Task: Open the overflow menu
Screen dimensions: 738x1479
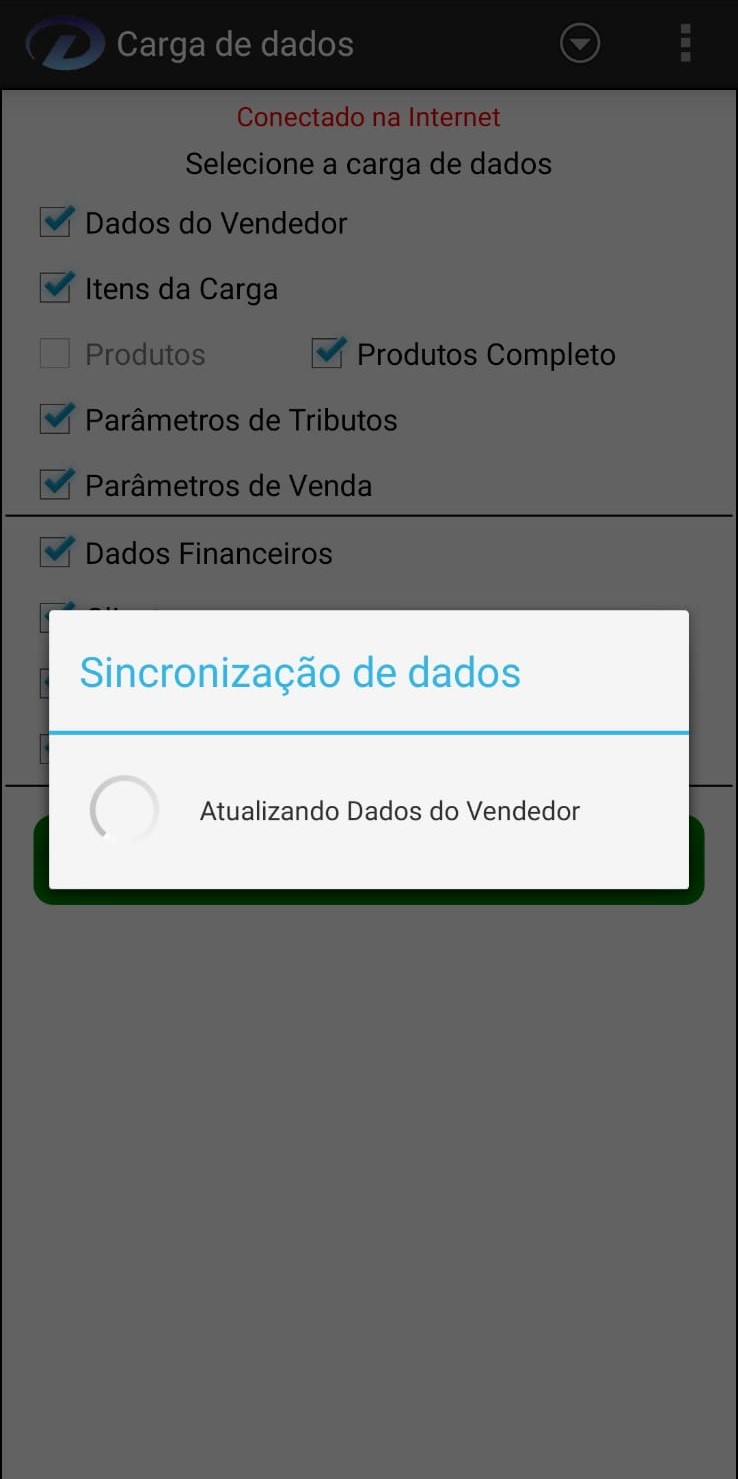Action: [685, 44]
